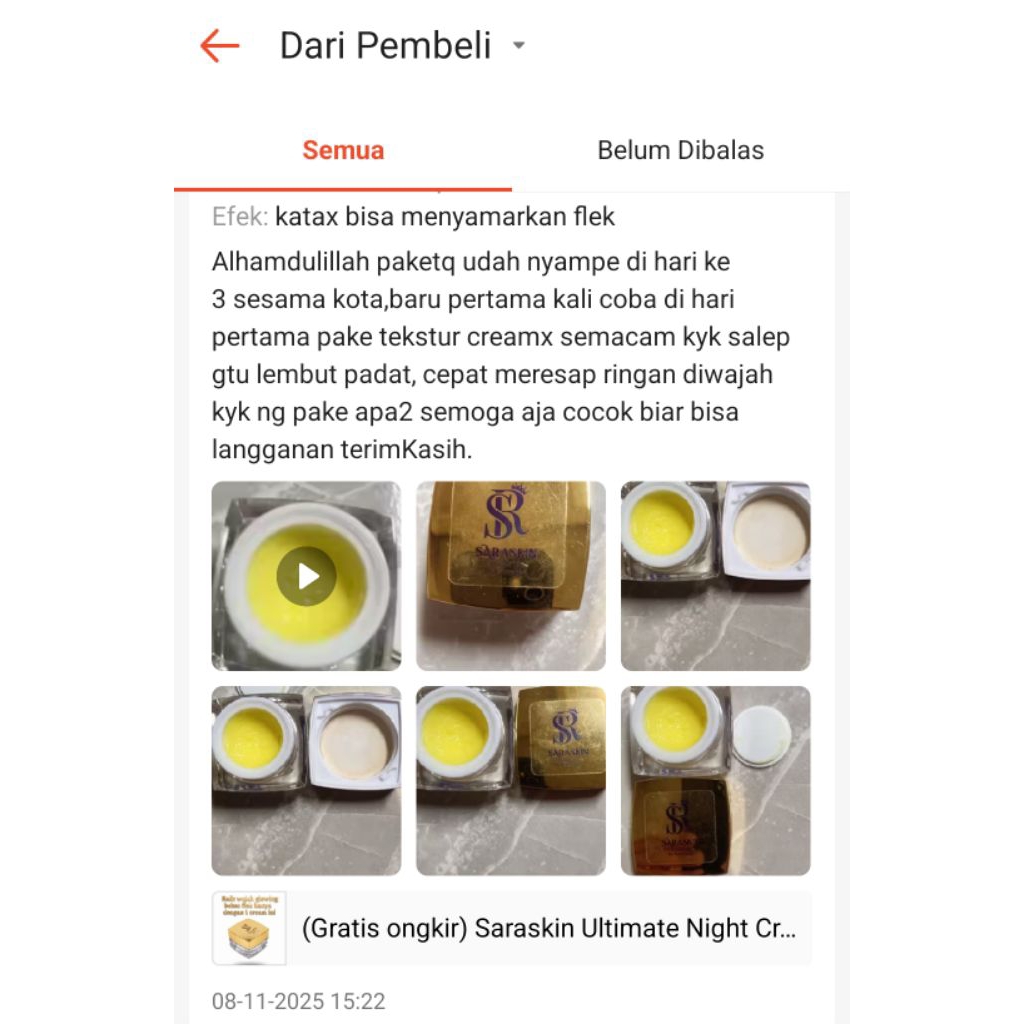Open the photo with the round white seal
Image resolution: width=1024 pixels, height=1024 pixels.
tap(716, 780)
